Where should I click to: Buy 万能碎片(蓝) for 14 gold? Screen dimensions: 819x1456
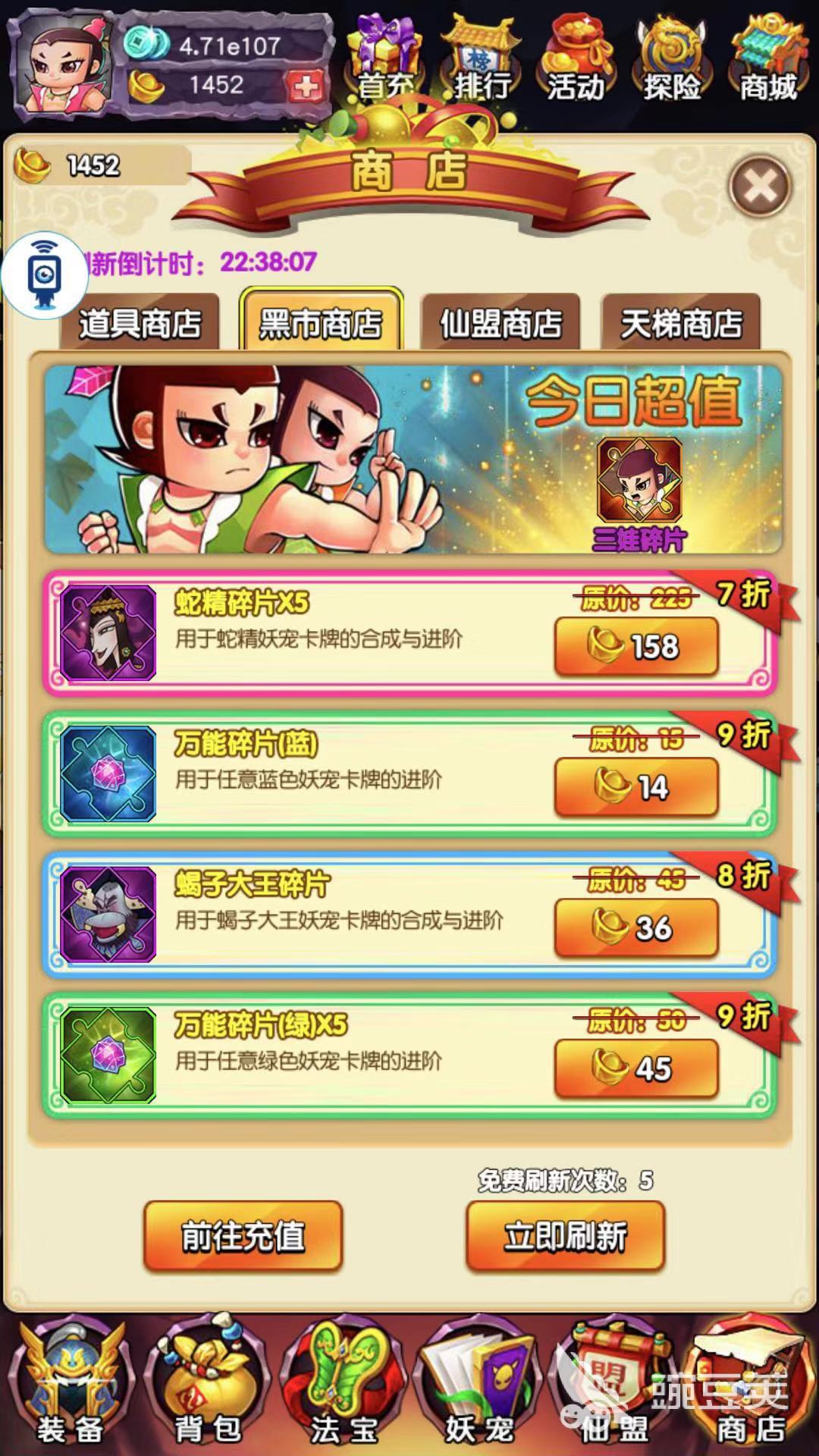tap(636, 787)
